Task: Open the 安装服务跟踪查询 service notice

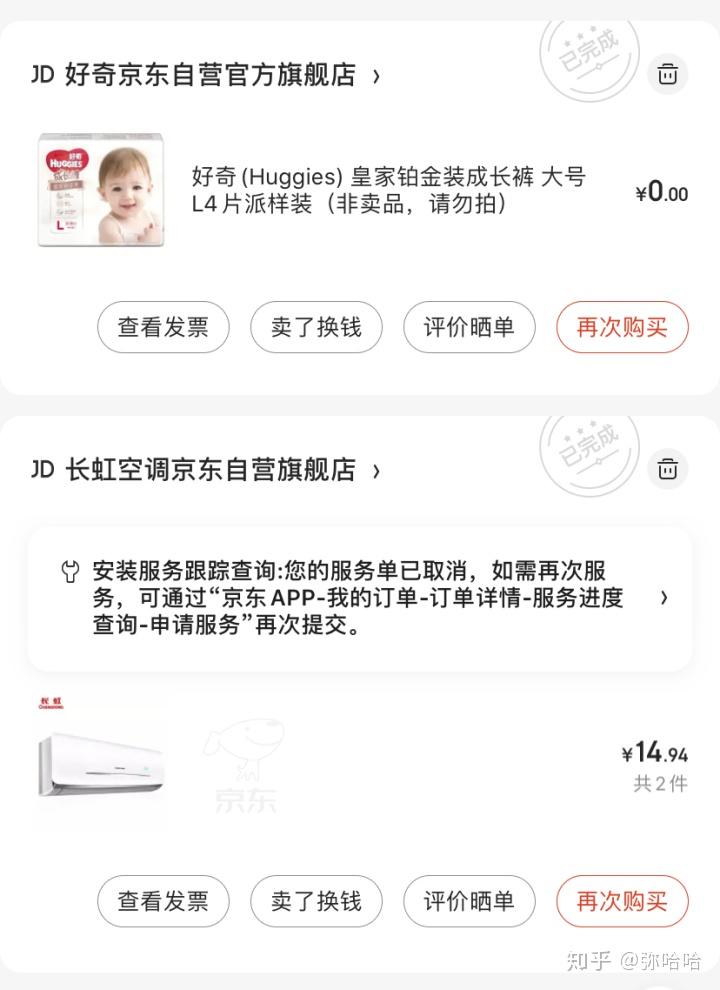Action: [x=360, y=598]
